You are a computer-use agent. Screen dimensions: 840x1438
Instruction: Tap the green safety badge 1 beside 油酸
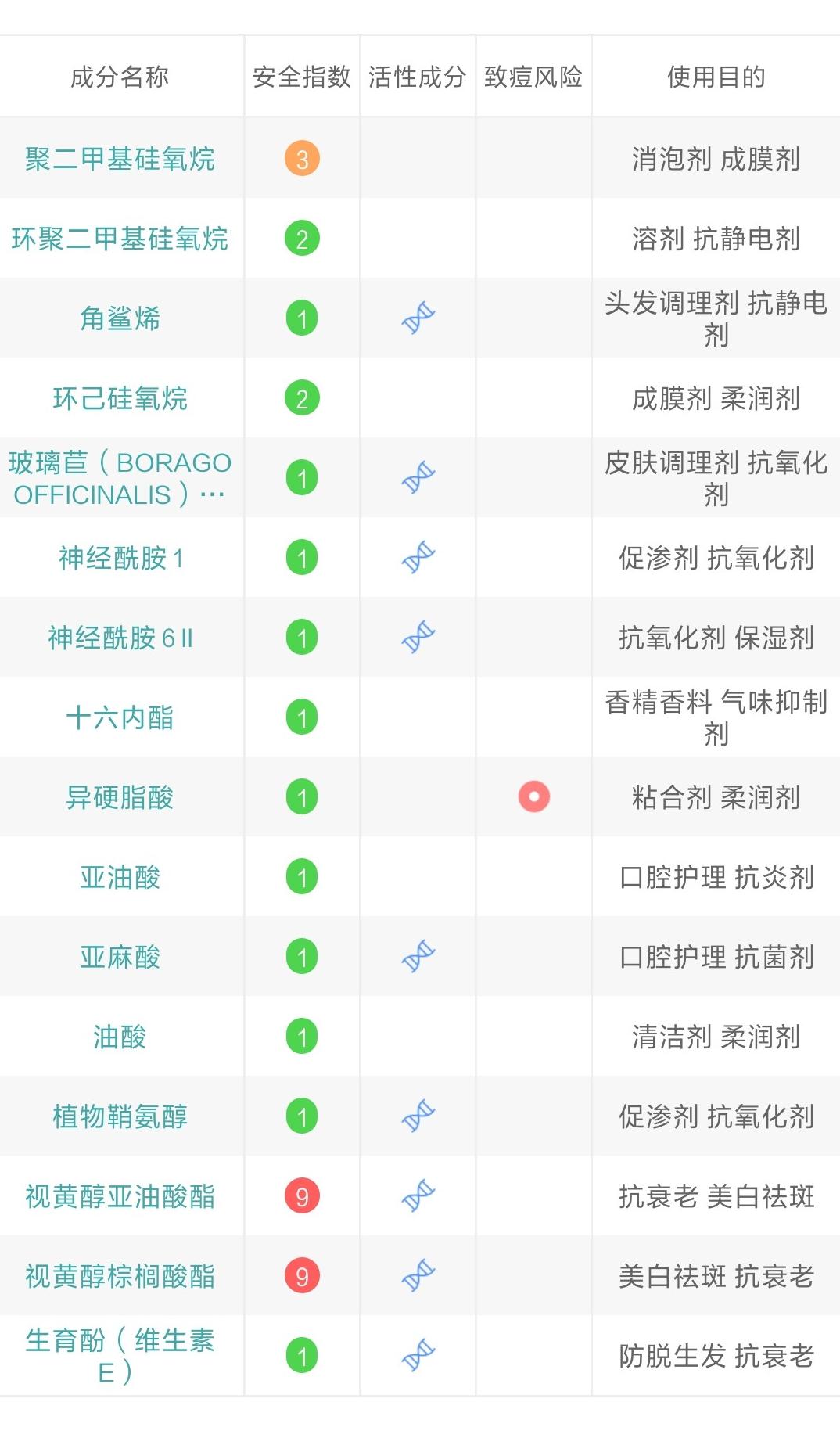pos(301,1037)
